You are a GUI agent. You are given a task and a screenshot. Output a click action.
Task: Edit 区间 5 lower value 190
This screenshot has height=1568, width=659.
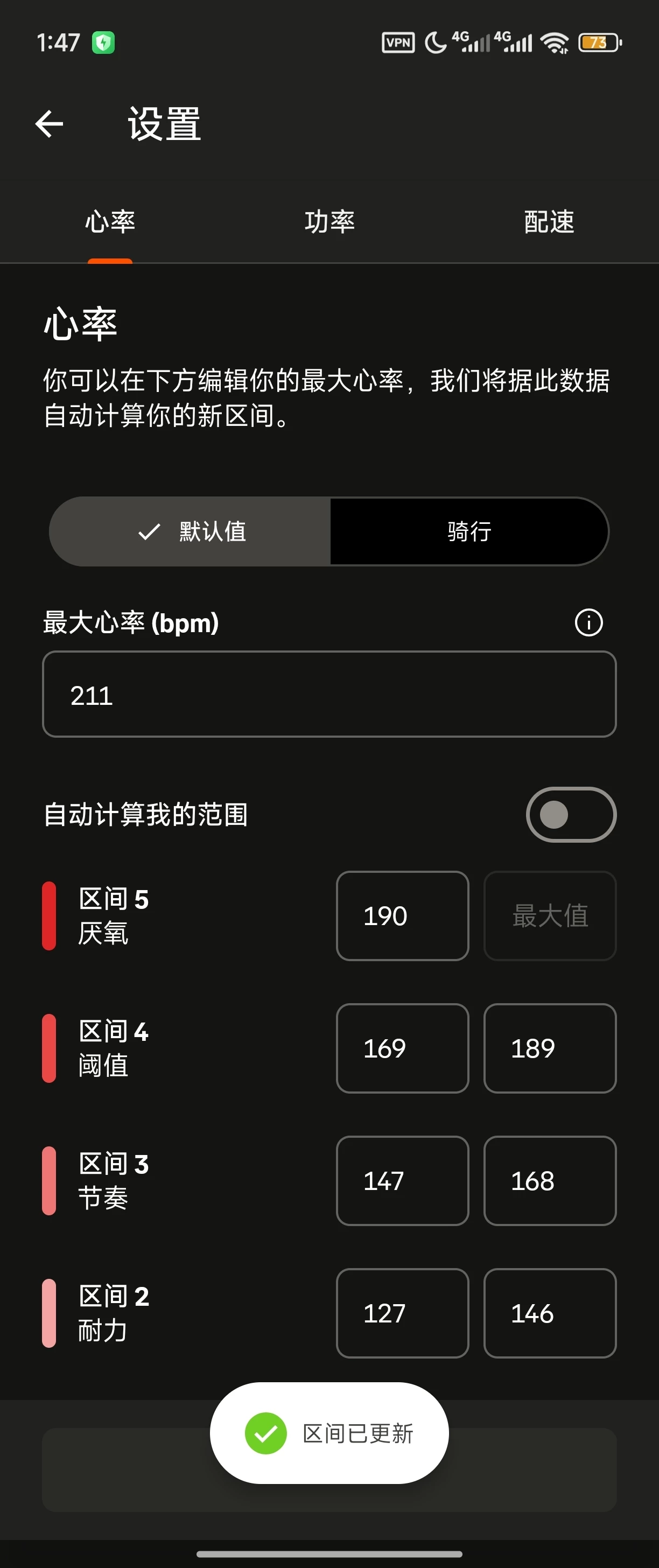click(402, 915)
